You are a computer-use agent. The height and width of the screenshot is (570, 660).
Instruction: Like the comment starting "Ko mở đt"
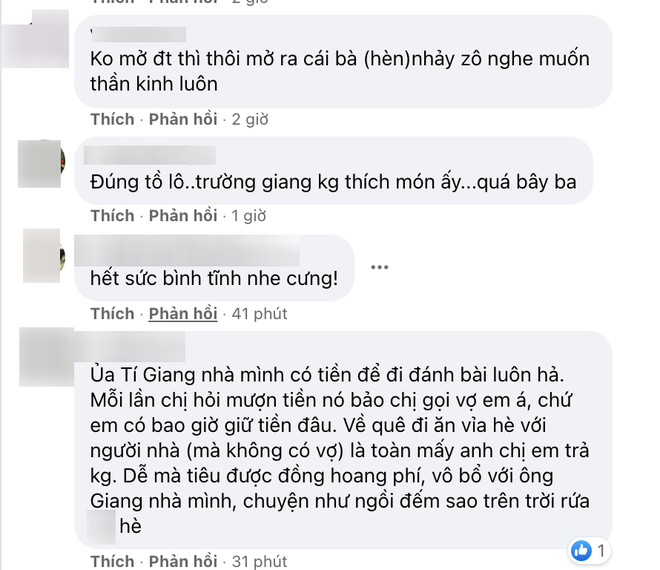coord(112,119)
